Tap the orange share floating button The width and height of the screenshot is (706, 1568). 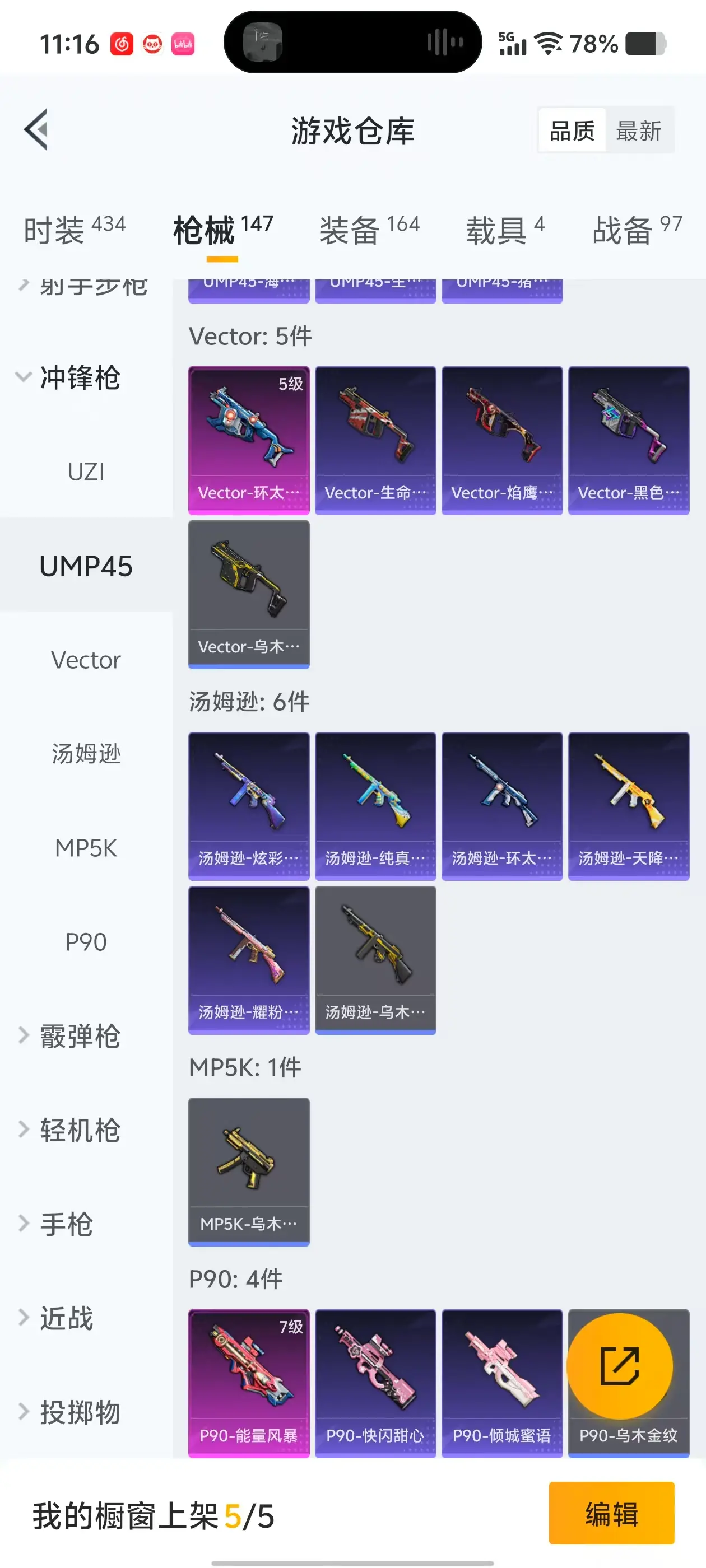pyautogui.click(x=620, y=1366)
